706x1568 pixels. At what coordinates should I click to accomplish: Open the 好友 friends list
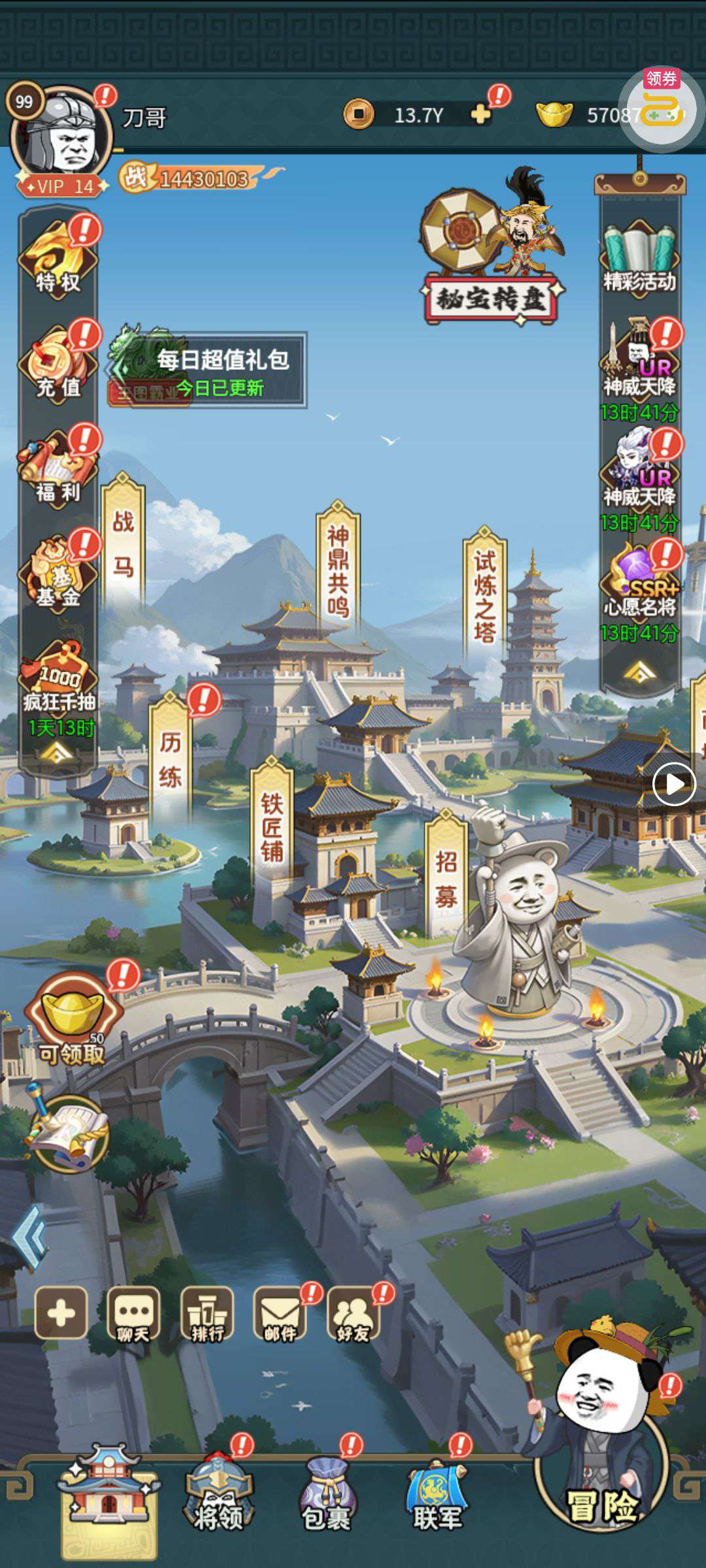pos(354,1315)
